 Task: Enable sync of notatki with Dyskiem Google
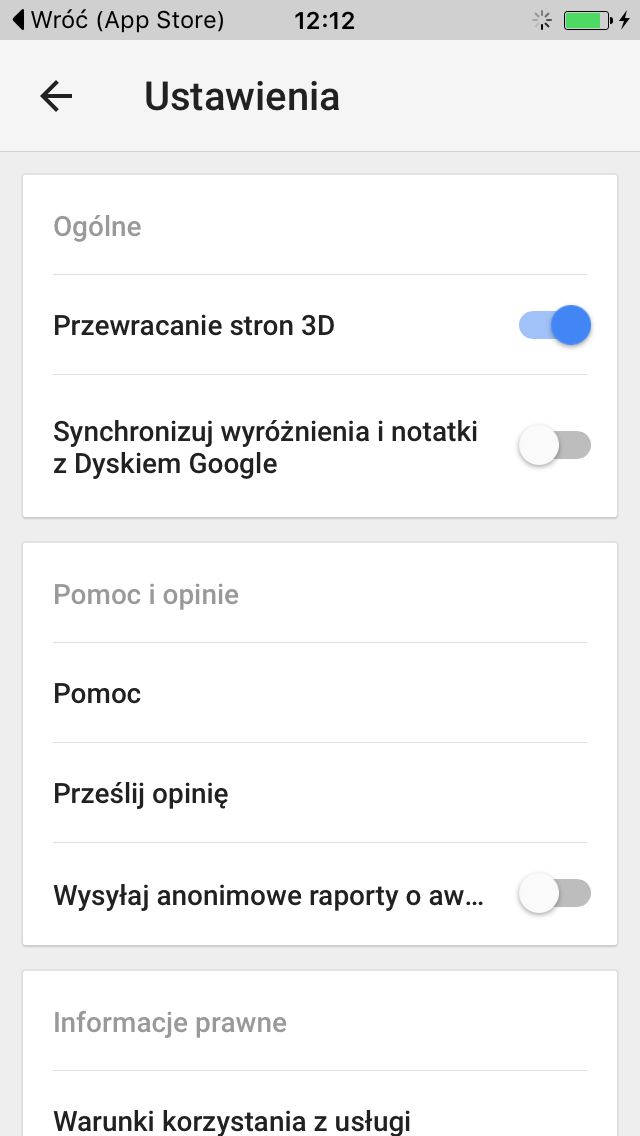(554, 446)
